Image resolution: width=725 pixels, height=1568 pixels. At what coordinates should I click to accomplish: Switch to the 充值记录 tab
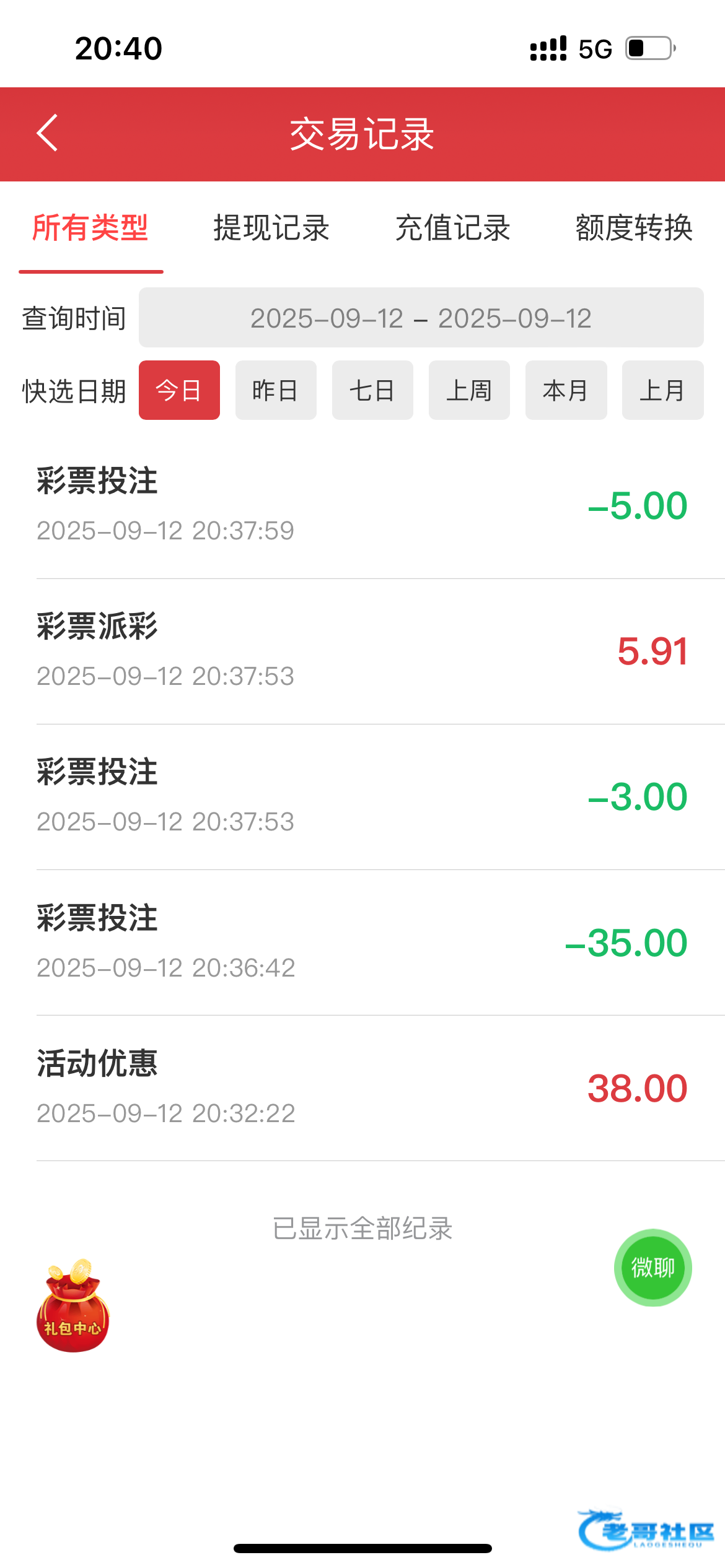pyautogui.click(x=453, y=228)
